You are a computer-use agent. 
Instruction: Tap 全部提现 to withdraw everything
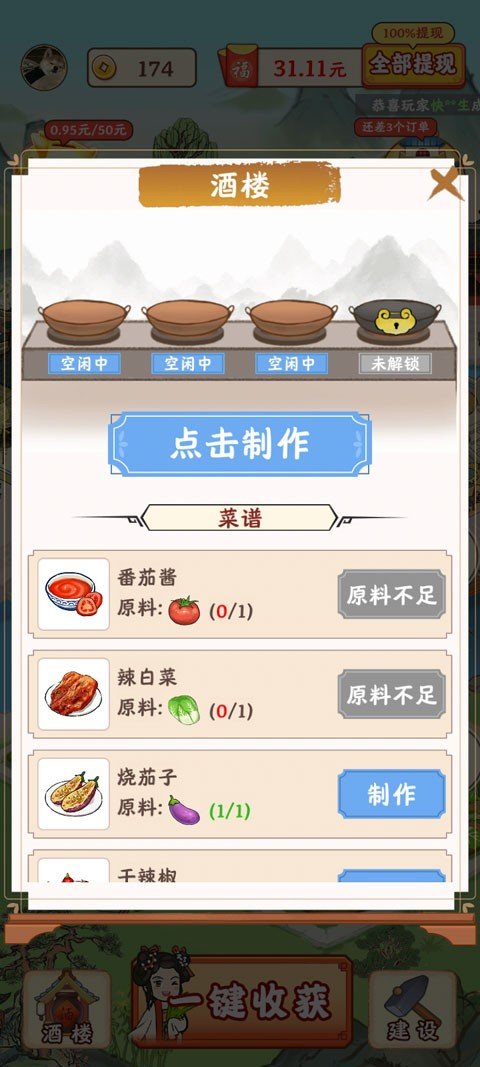413,65
